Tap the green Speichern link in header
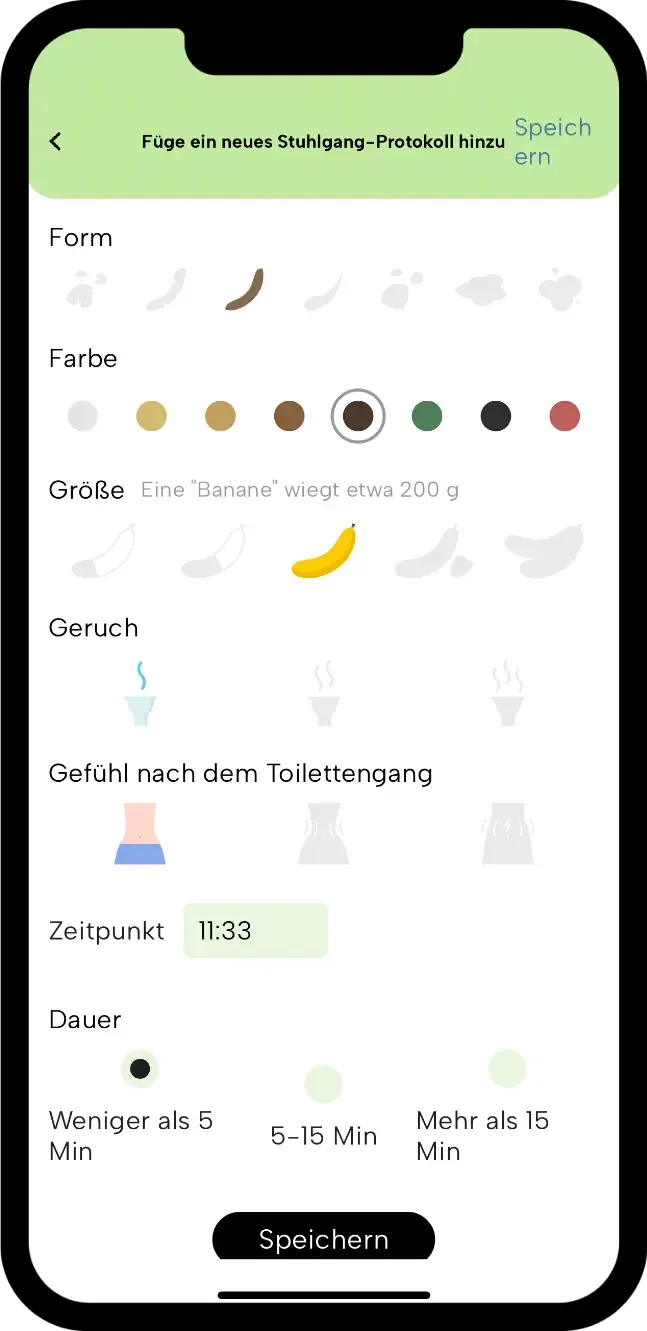Viewport: 647px width, 1331px height. click(x=553, y=142)
